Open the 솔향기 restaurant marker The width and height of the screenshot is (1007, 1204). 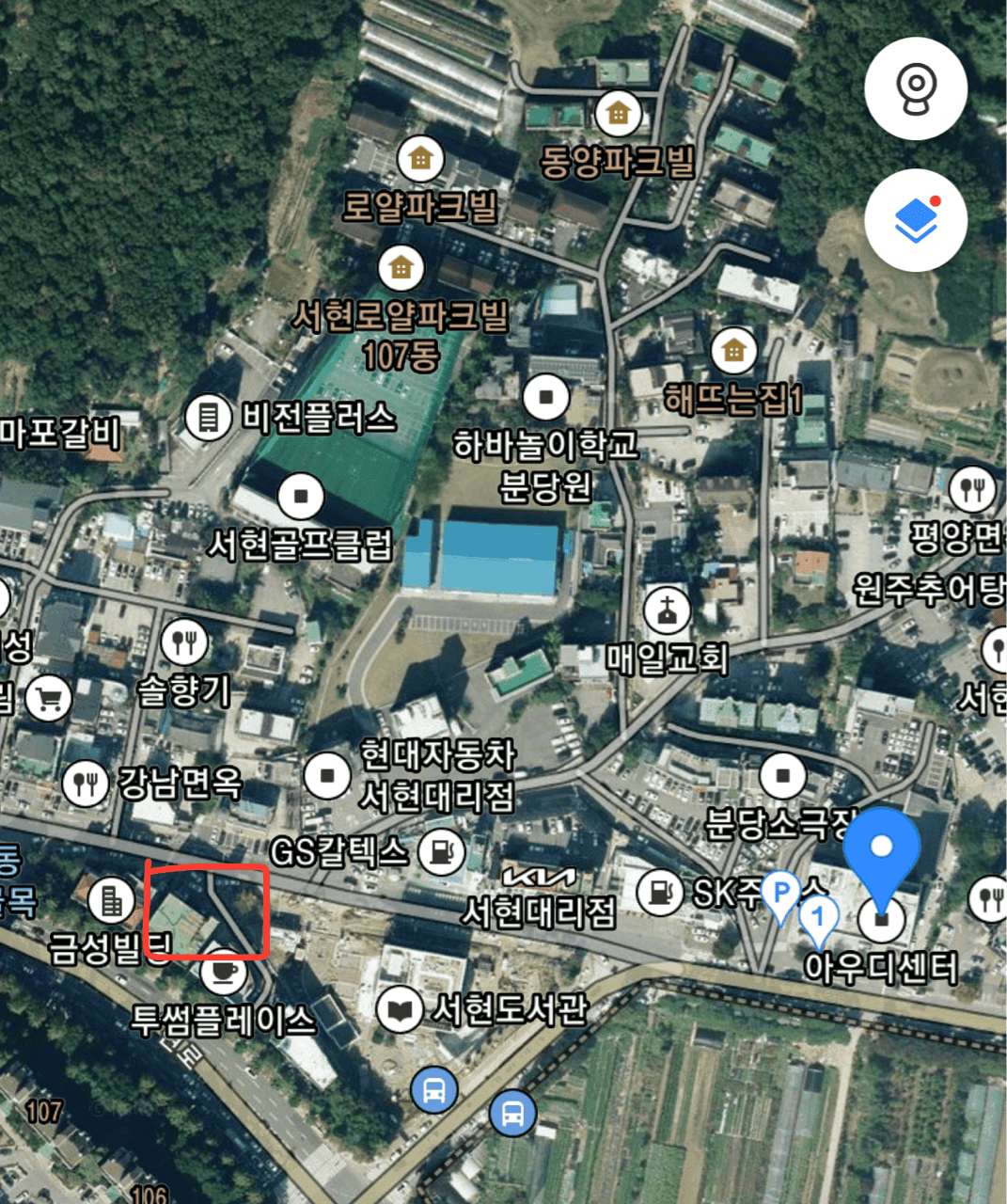pyautogui.click(x=184, y=642)
